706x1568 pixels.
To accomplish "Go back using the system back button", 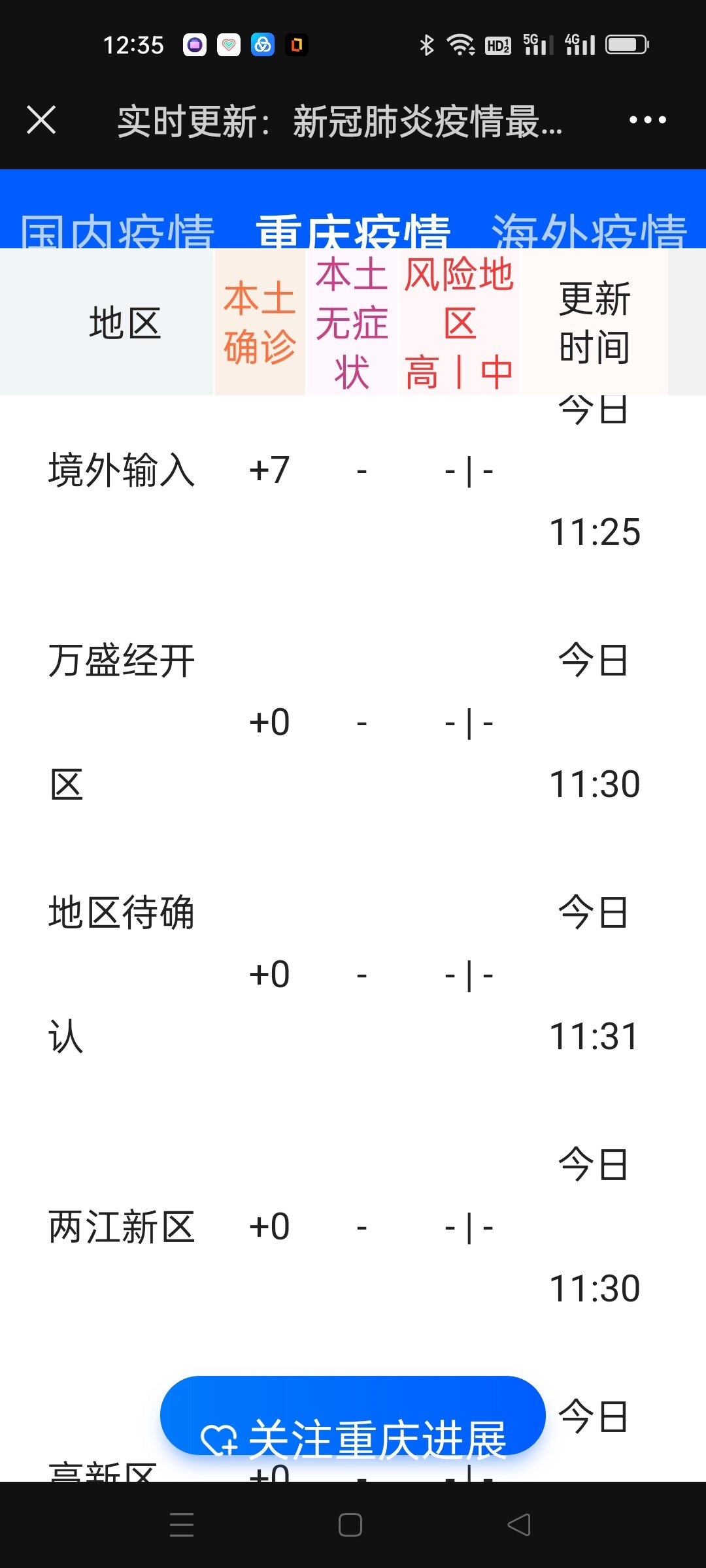I will pos(519,1525).
